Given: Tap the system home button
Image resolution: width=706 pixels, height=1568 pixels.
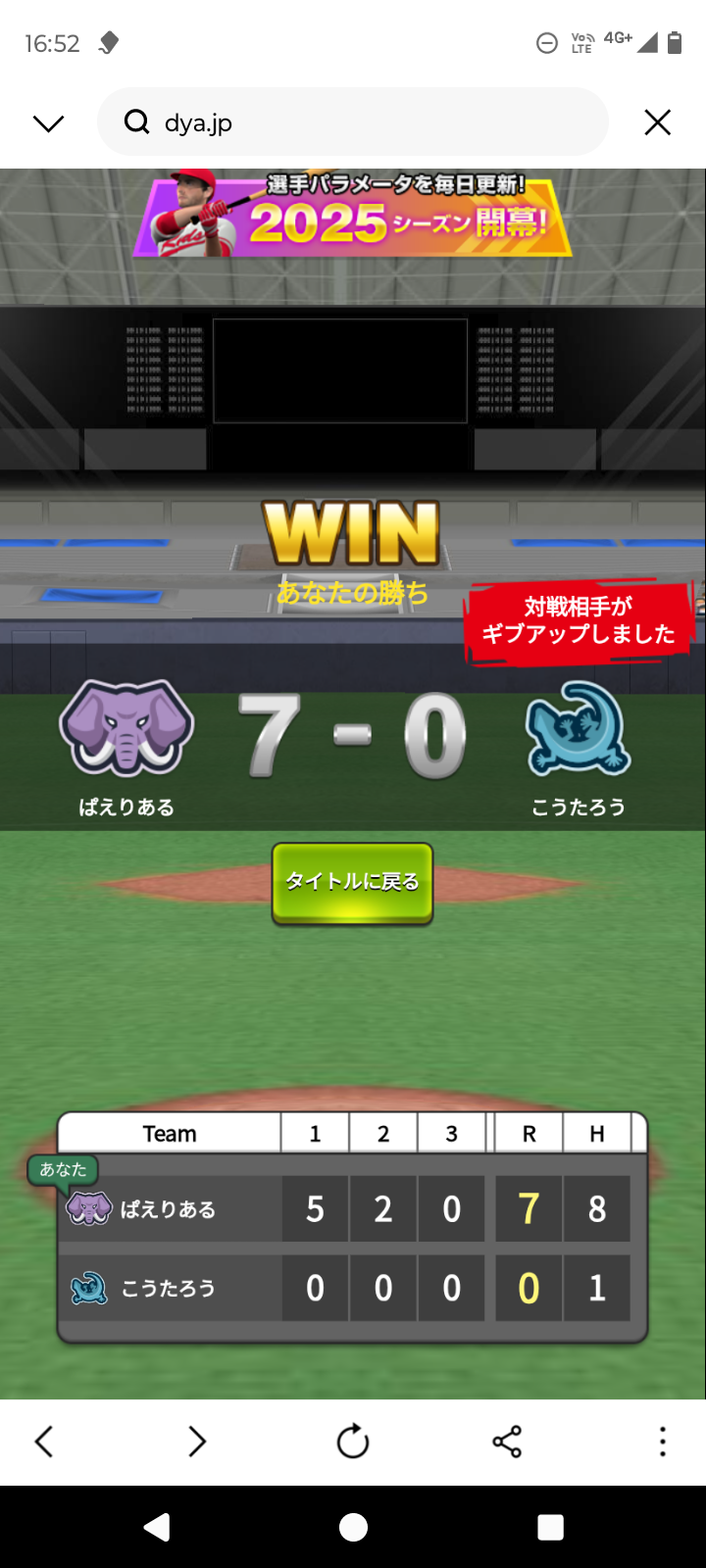Looking at the screenshot, I should (x=353, y=1527).
